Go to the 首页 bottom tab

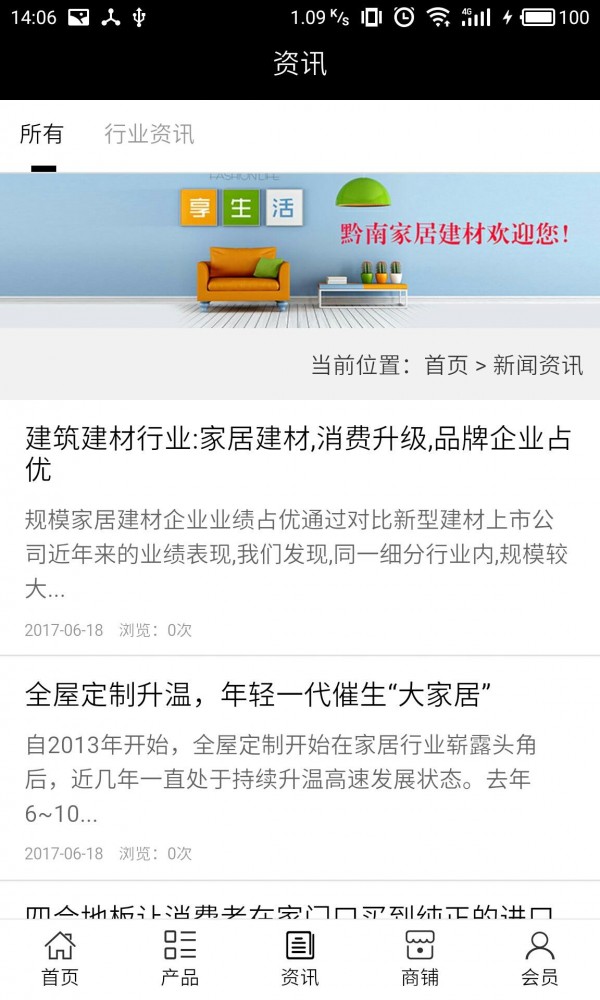tap(60, 958)
